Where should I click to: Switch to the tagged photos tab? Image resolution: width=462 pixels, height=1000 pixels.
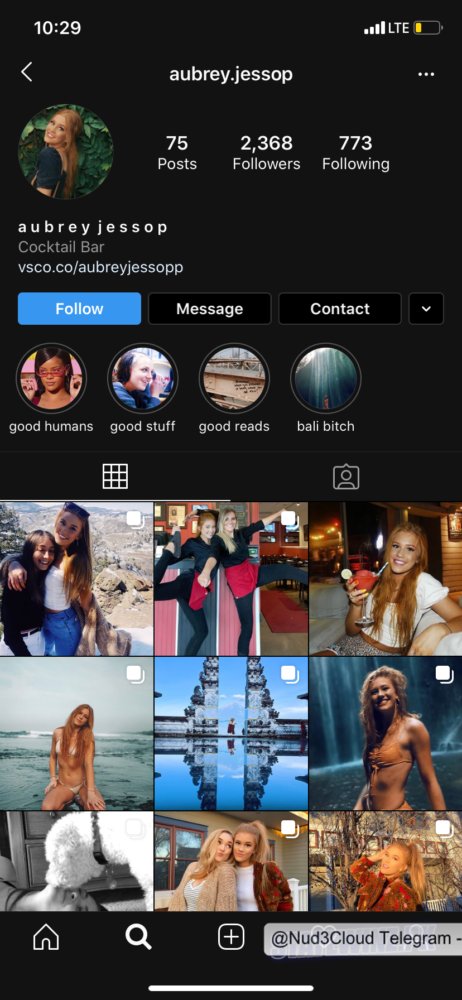pyautogui.click(x=346, y=476)
